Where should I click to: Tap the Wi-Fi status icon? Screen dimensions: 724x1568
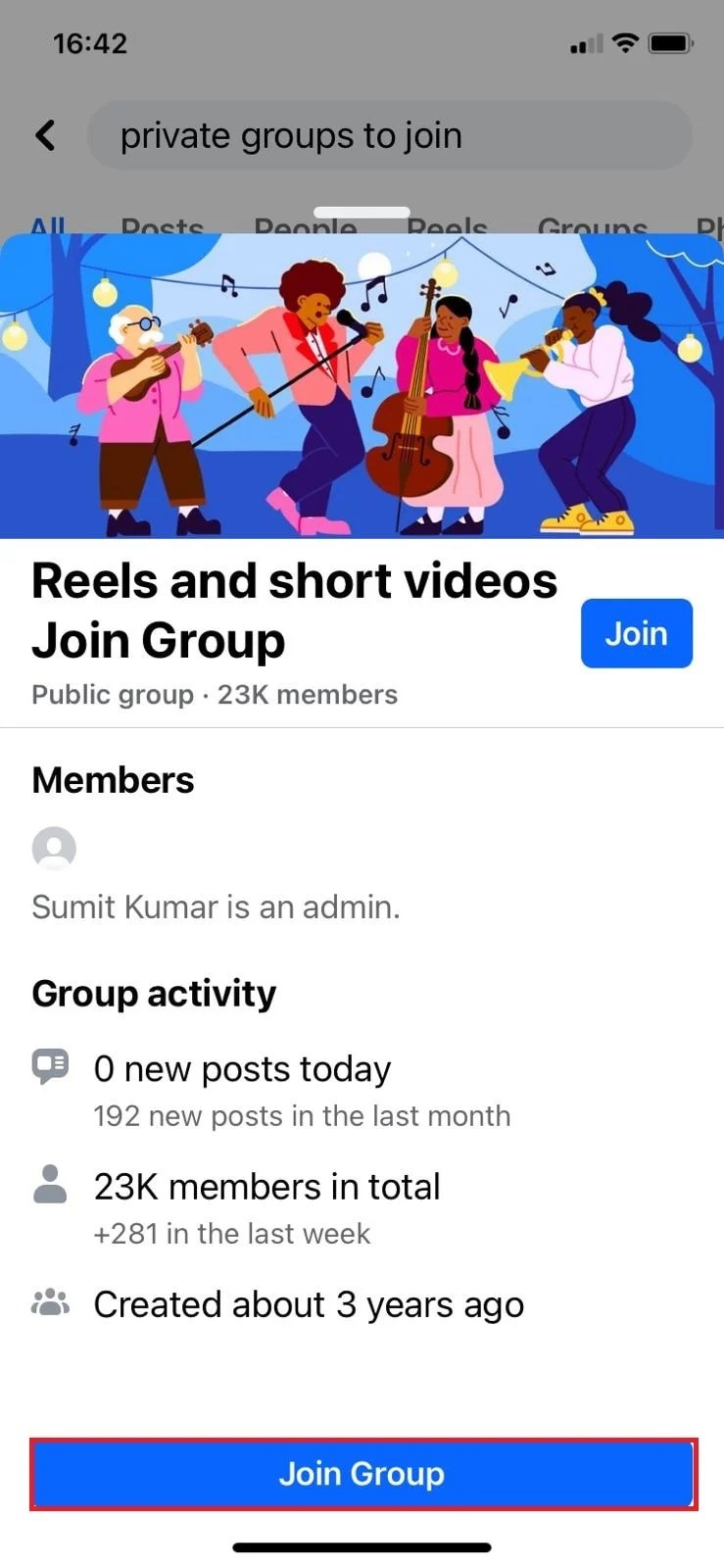624,43
